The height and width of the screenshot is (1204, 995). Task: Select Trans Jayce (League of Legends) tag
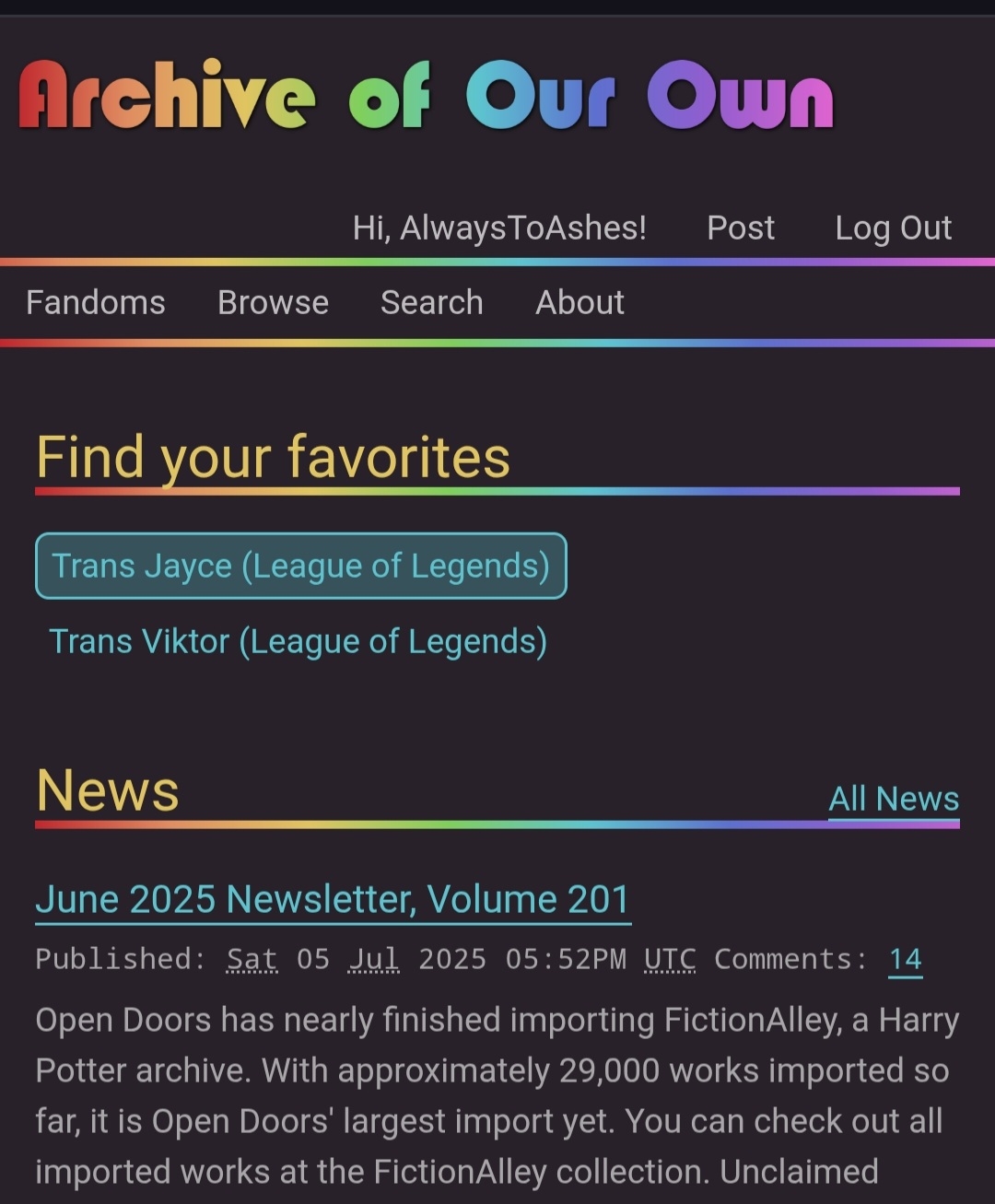pos(300,566)
